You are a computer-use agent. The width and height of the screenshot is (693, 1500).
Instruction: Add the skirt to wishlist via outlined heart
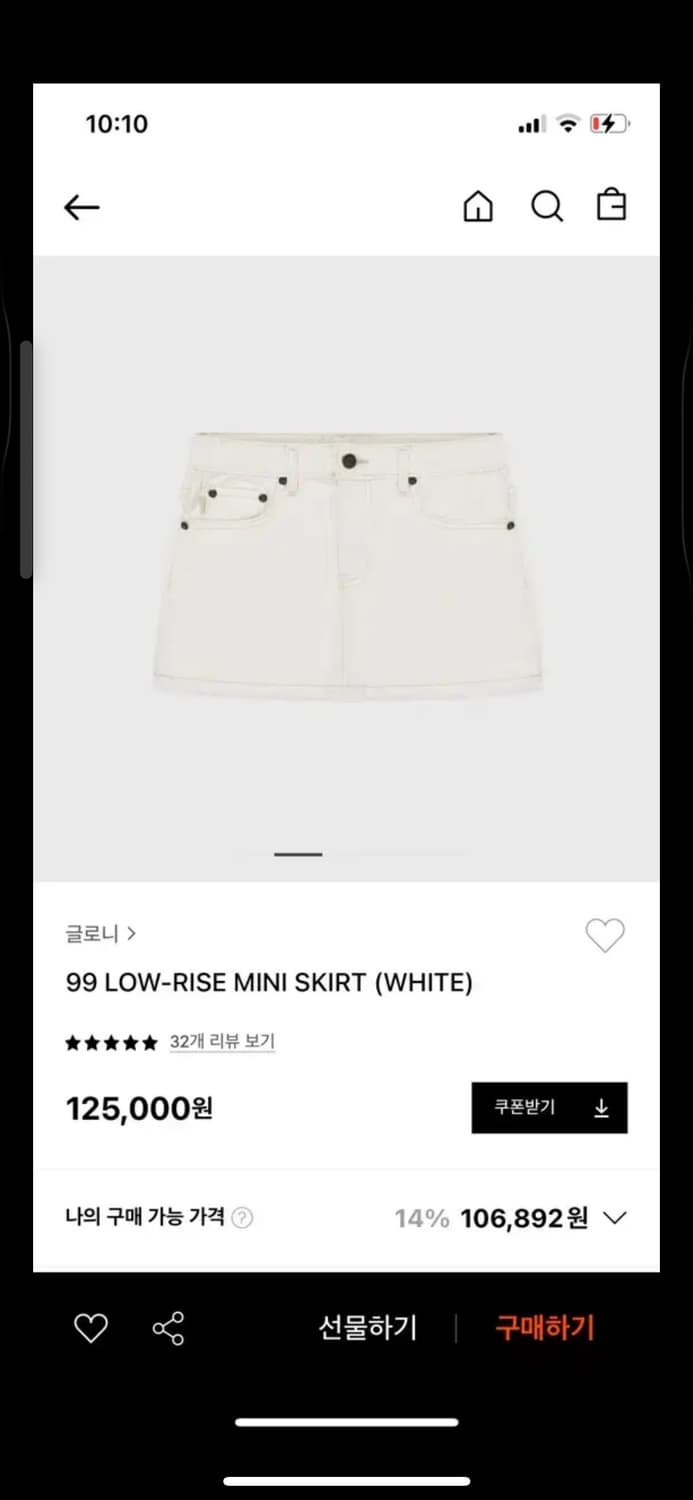pyautogui.click(x=604, y=936)
